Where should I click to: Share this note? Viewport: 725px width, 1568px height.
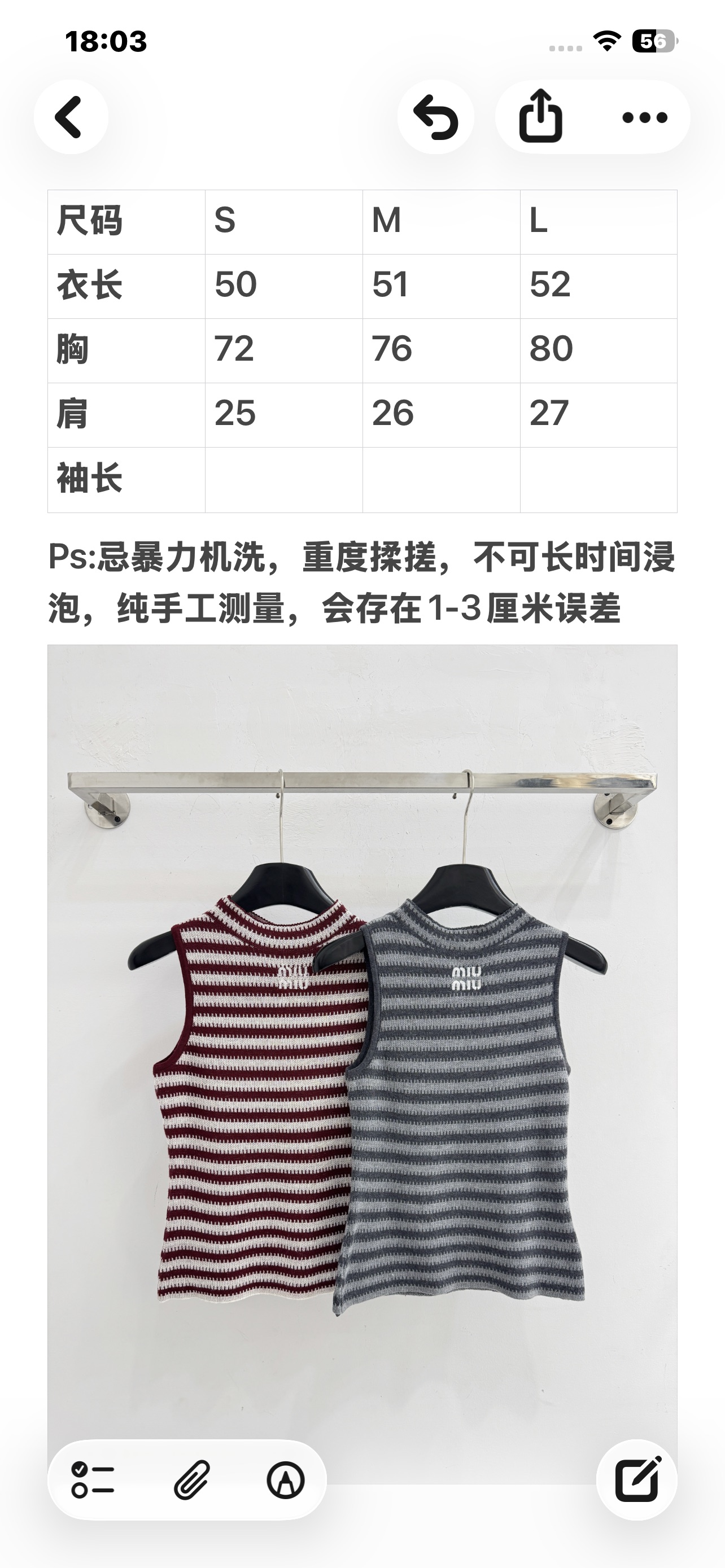click(x=540, y=117)
